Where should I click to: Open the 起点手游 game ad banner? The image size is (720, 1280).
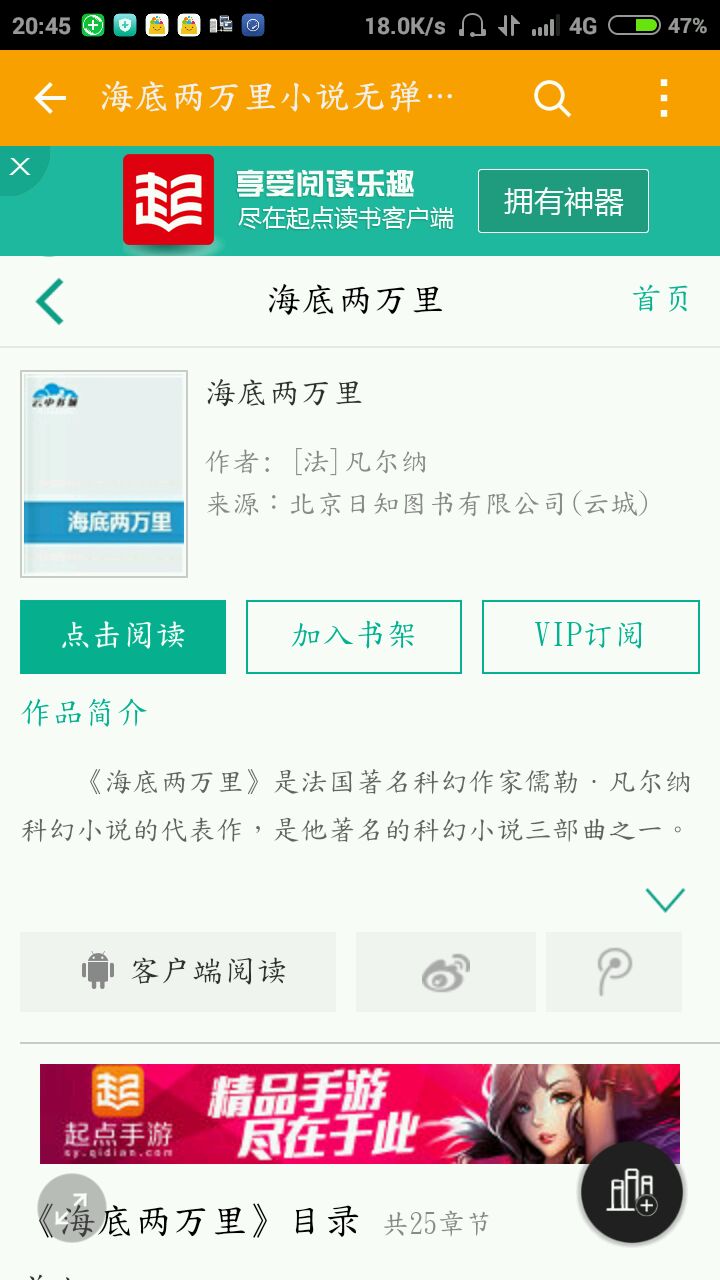coord(360,1113)
